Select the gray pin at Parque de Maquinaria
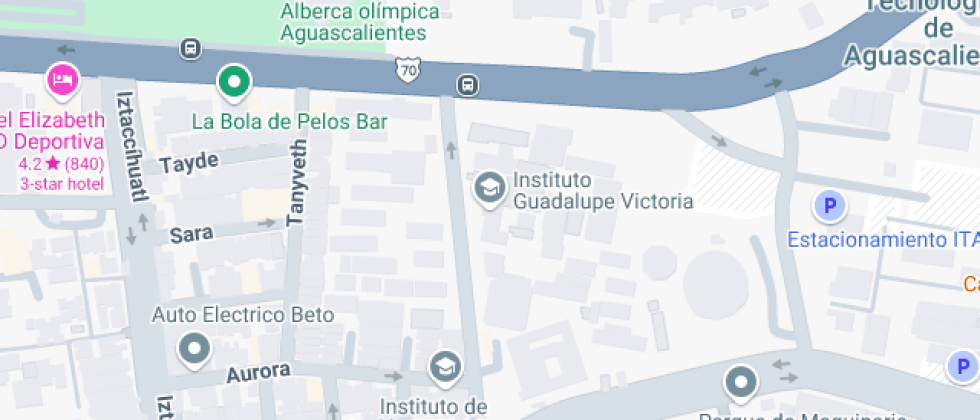This screenshot has height=420, width=980. [x=741, y=382]
